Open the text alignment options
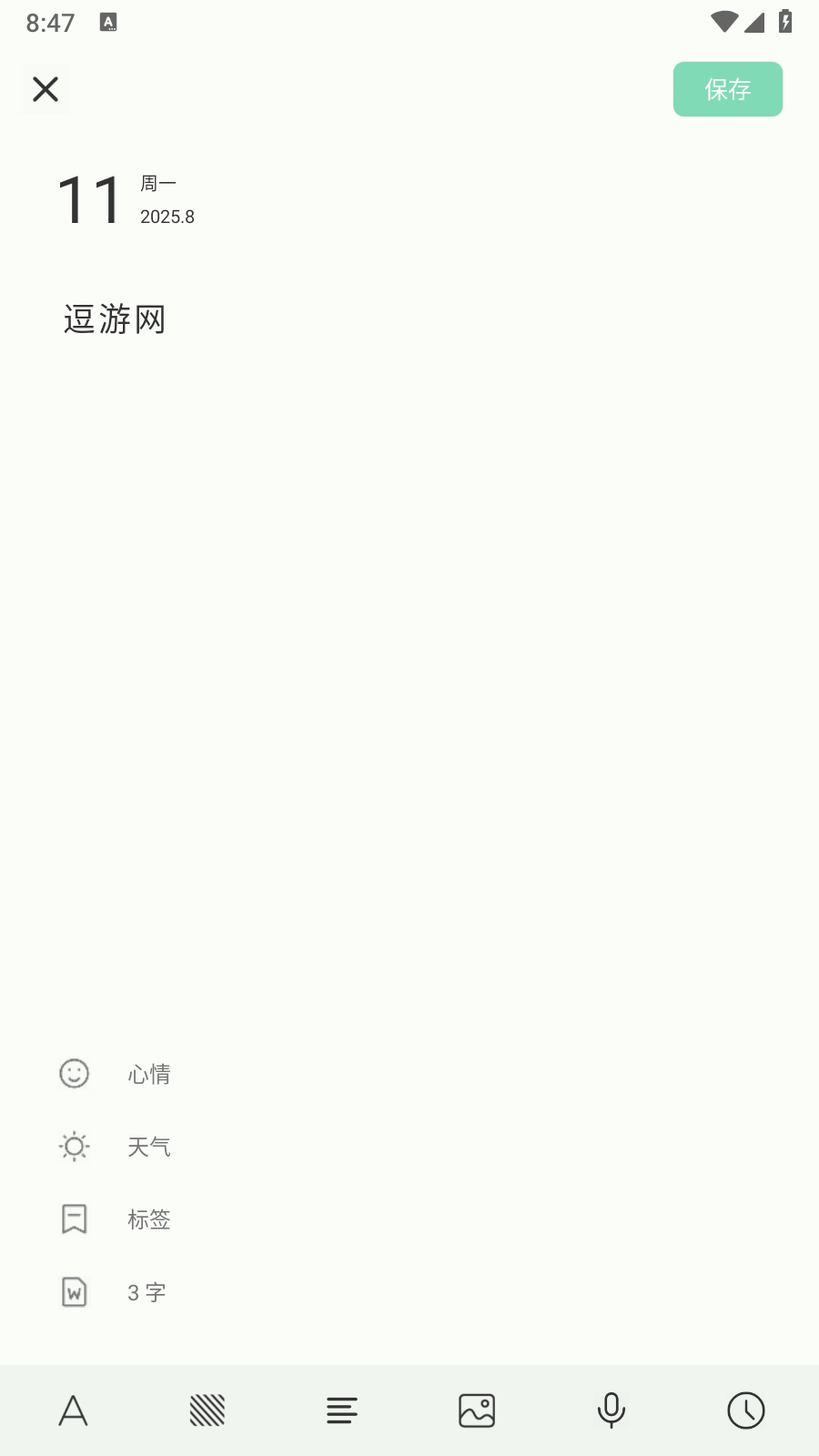Viewport: 819px width, 1456px height. coord(341,1410)
